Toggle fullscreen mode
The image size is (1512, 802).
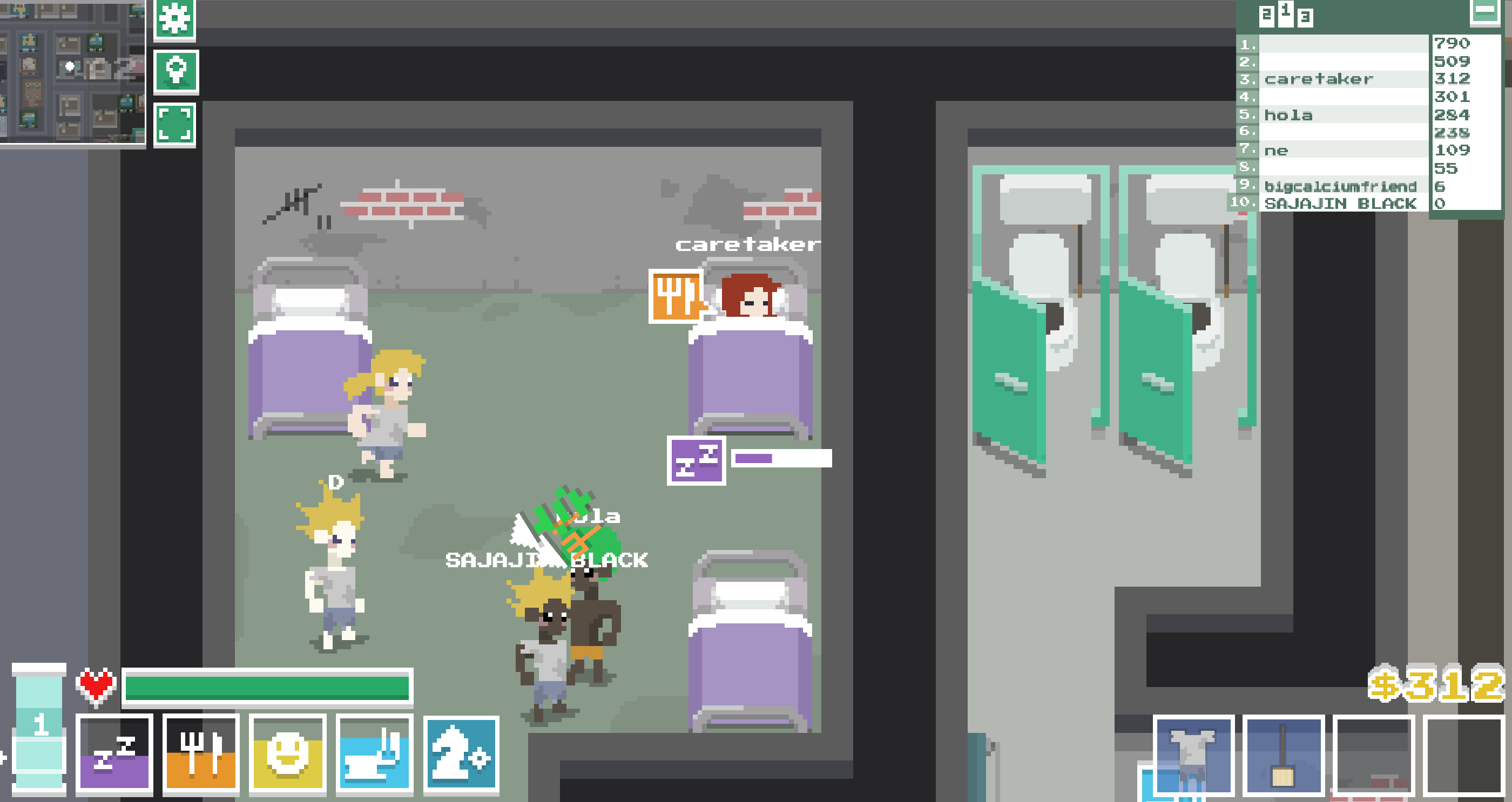(x=174, y=124)
